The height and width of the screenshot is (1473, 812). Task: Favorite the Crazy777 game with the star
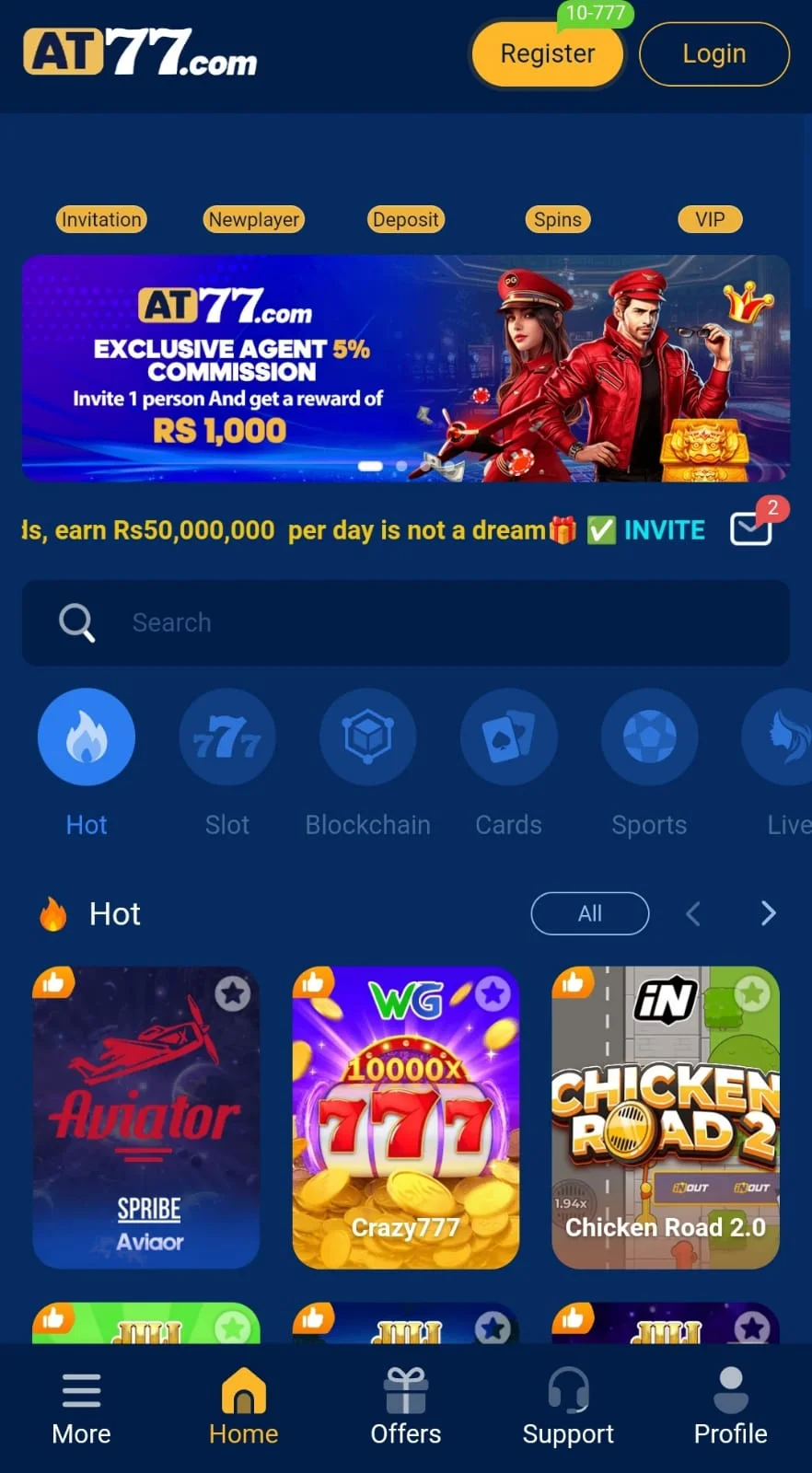493,992
